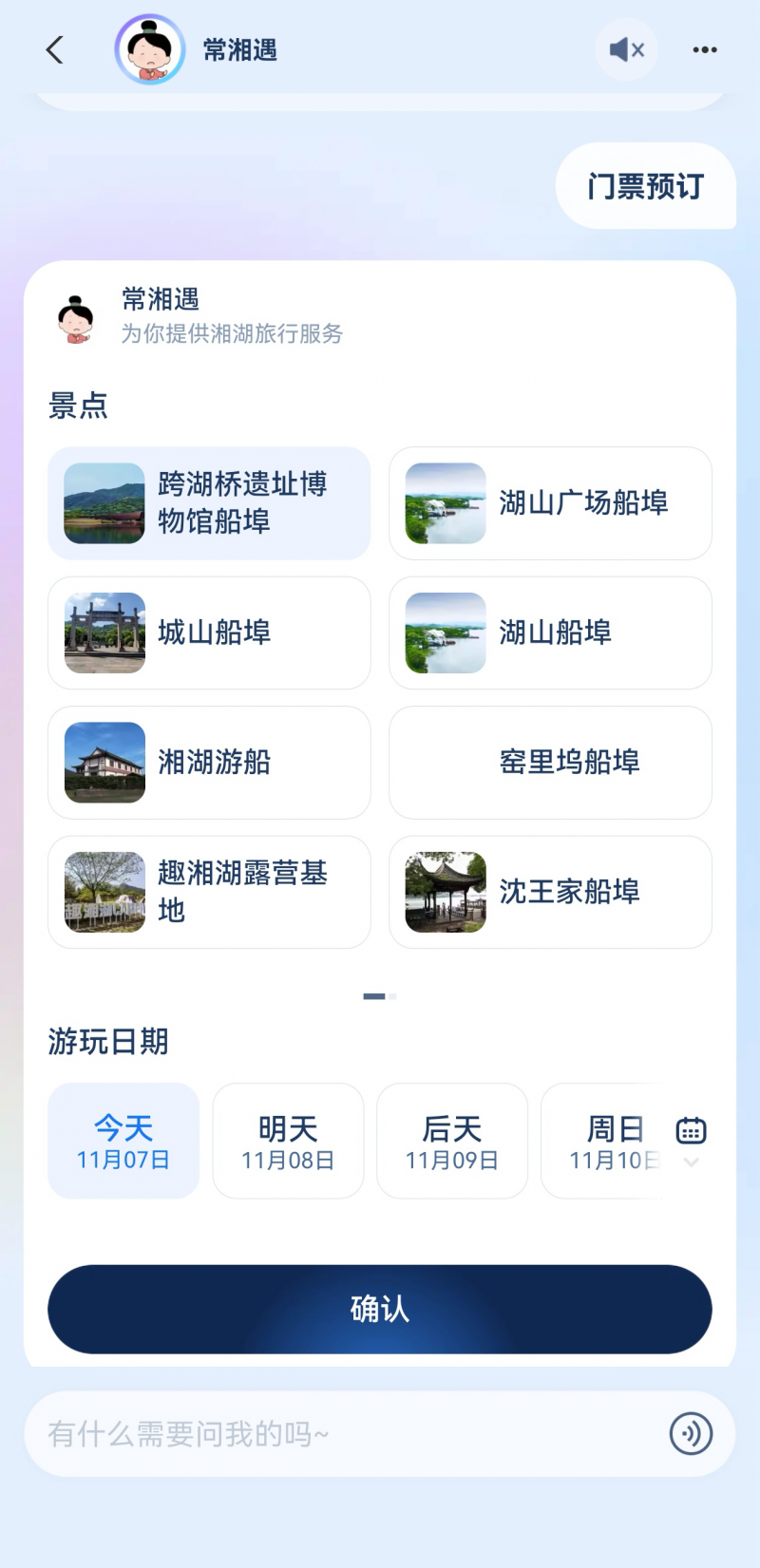Choose the 湖山船埠 card
Viewport: 760px width, 1568px height.
[550, 633]
